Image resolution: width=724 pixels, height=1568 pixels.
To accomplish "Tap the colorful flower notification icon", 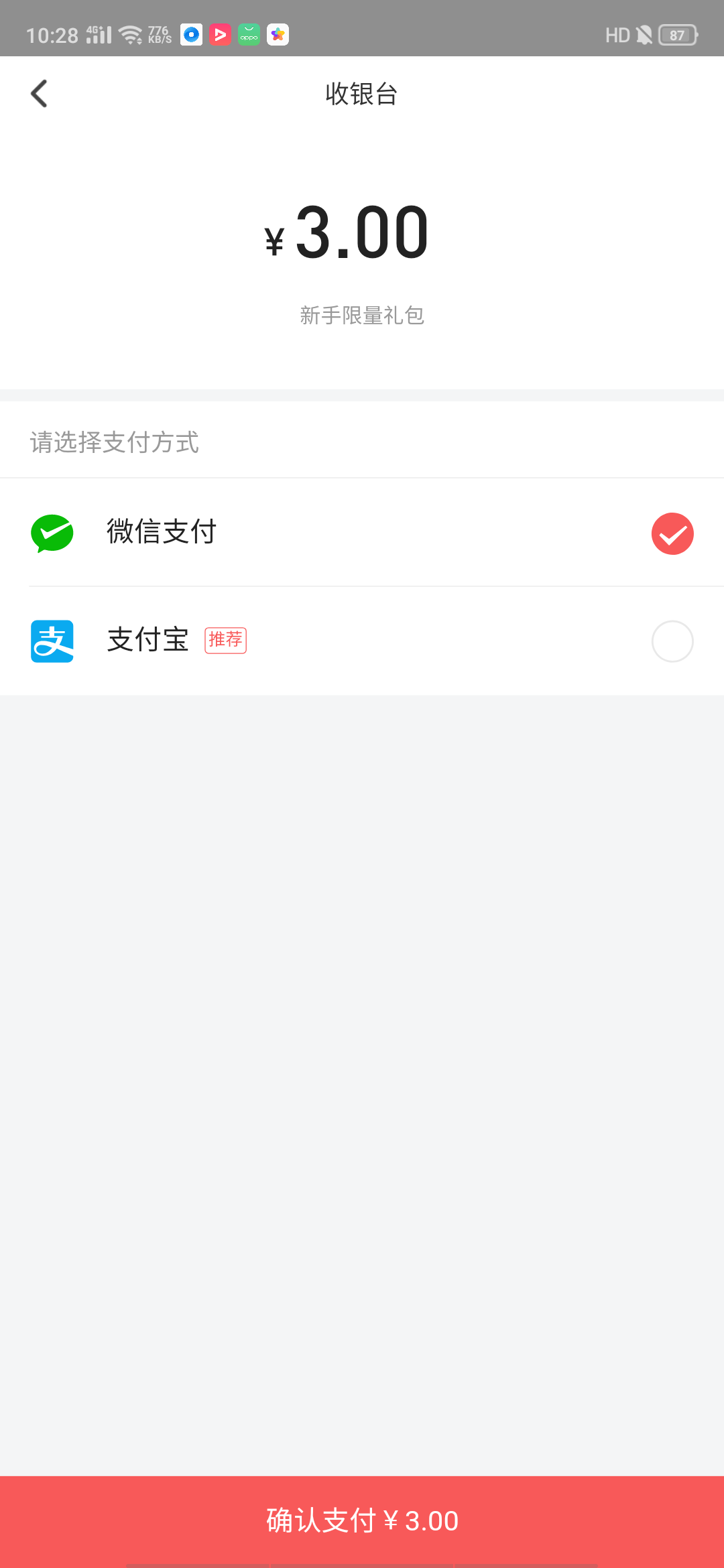I will [x=278, y=35].
